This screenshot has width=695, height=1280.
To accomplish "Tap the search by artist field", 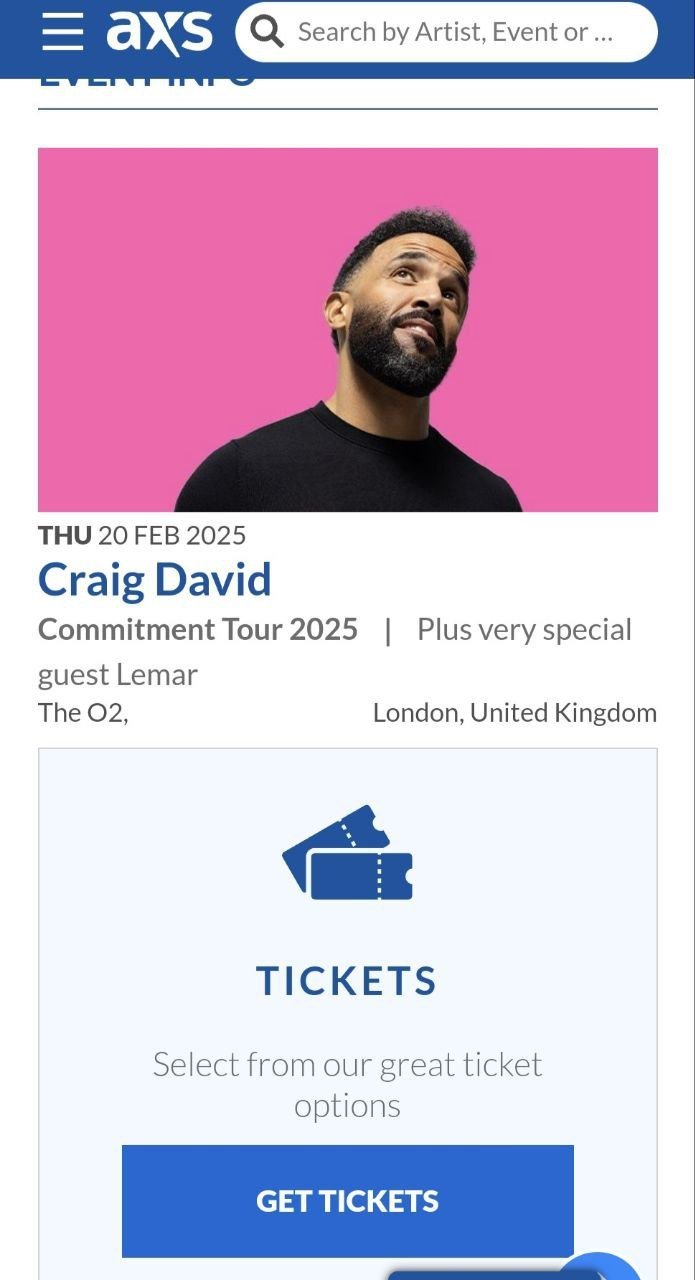I will point(455,32).
